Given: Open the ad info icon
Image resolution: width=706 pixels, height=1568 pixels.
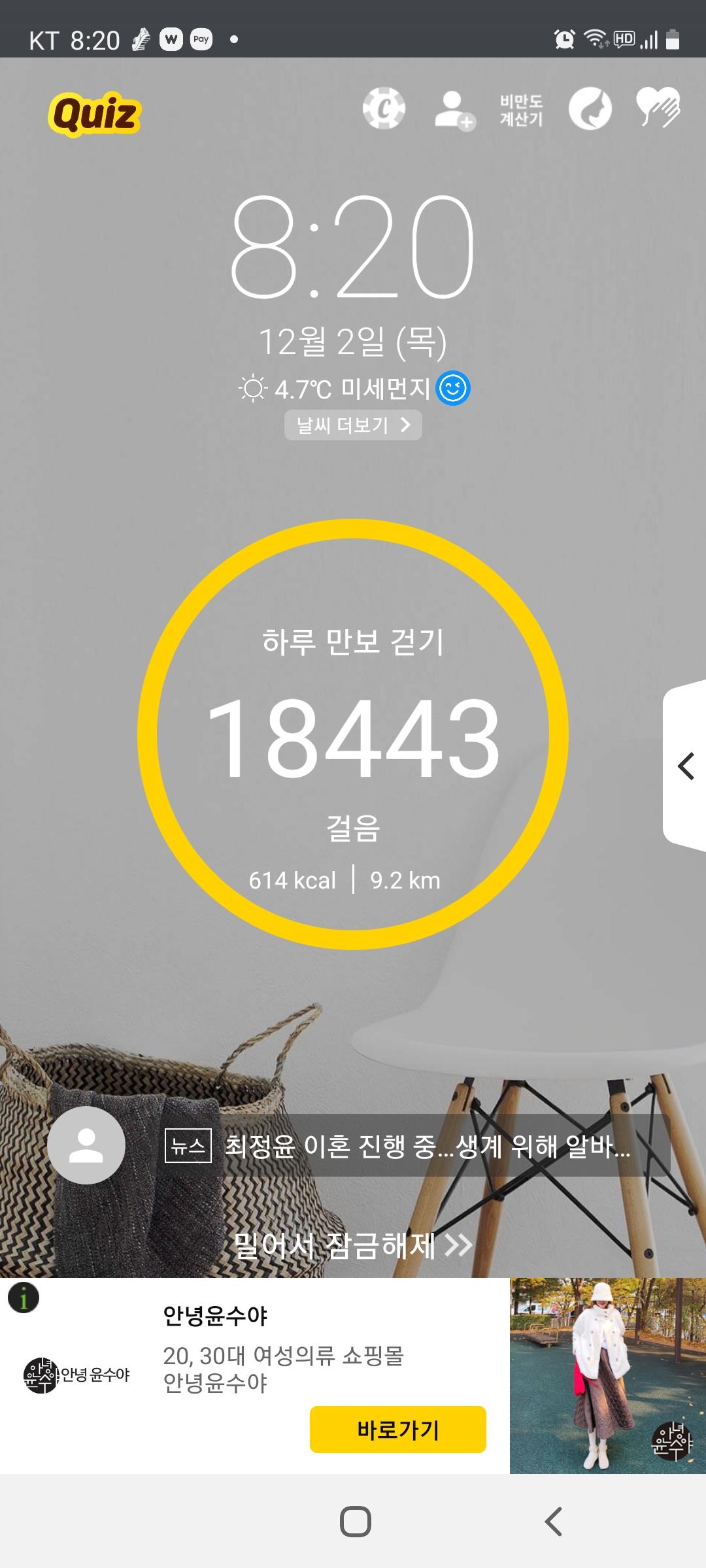Looking at the screenshot, I should pyautogui.click(x=24, y=1298).
